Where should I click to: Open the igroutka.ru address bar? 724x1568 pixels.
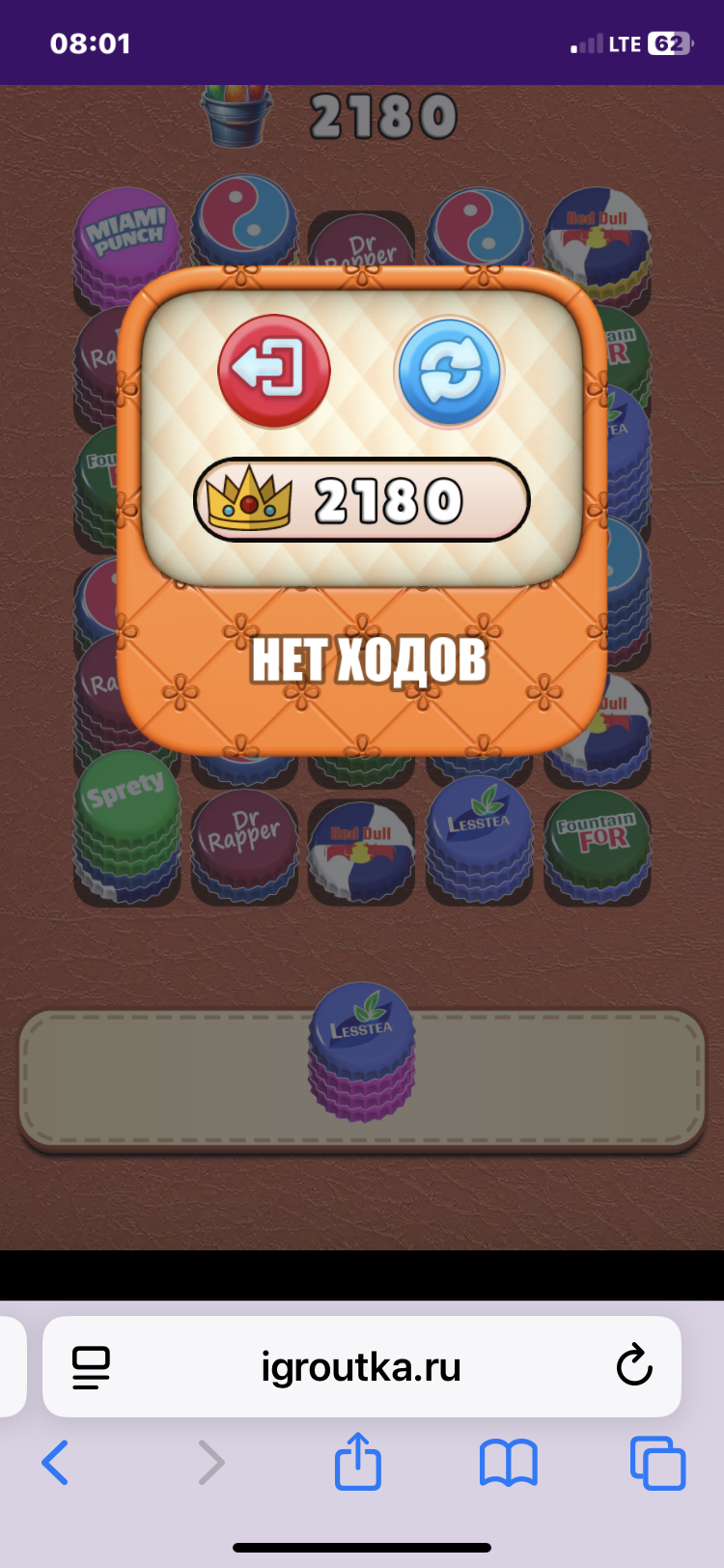pos(361,1367)
